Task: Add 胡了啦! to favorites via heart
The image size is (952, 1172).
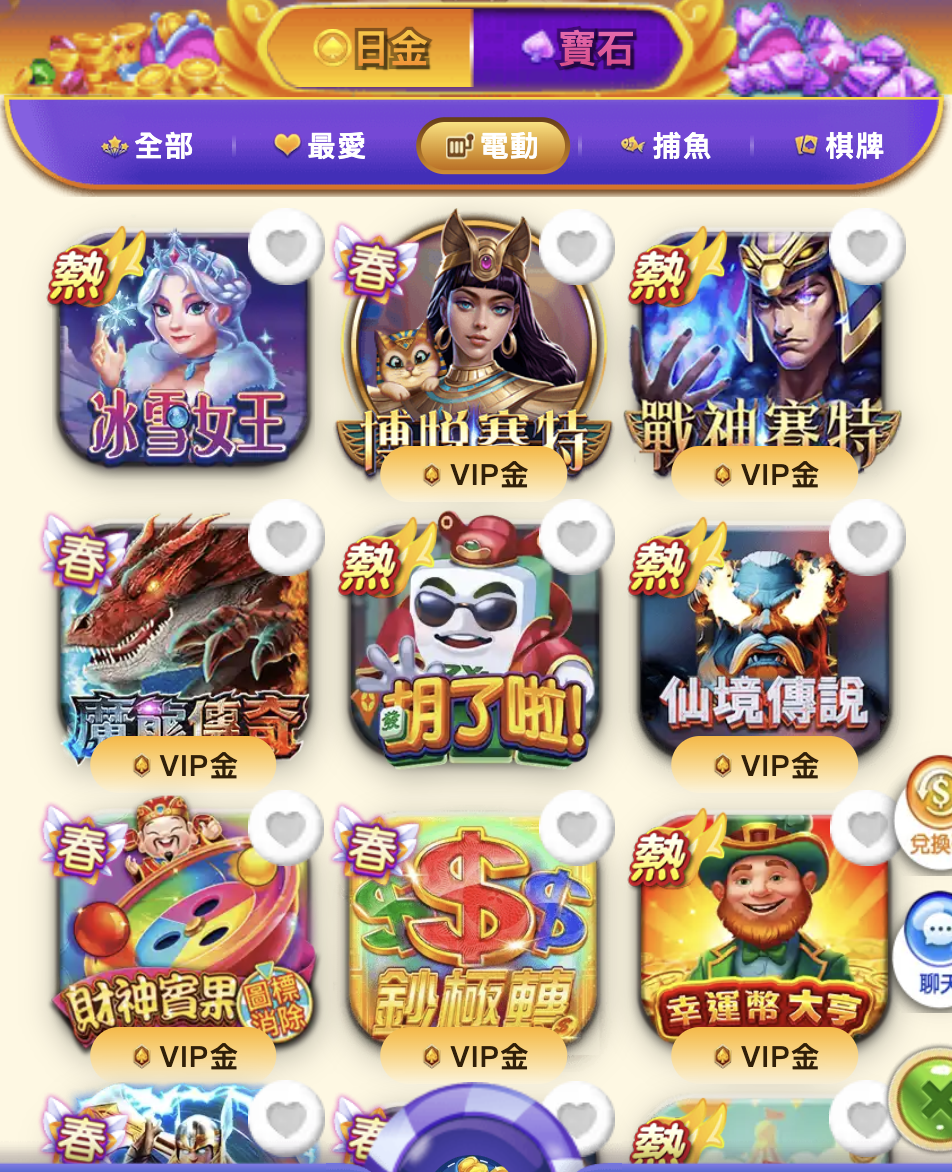Action: [x=577, y=538]
